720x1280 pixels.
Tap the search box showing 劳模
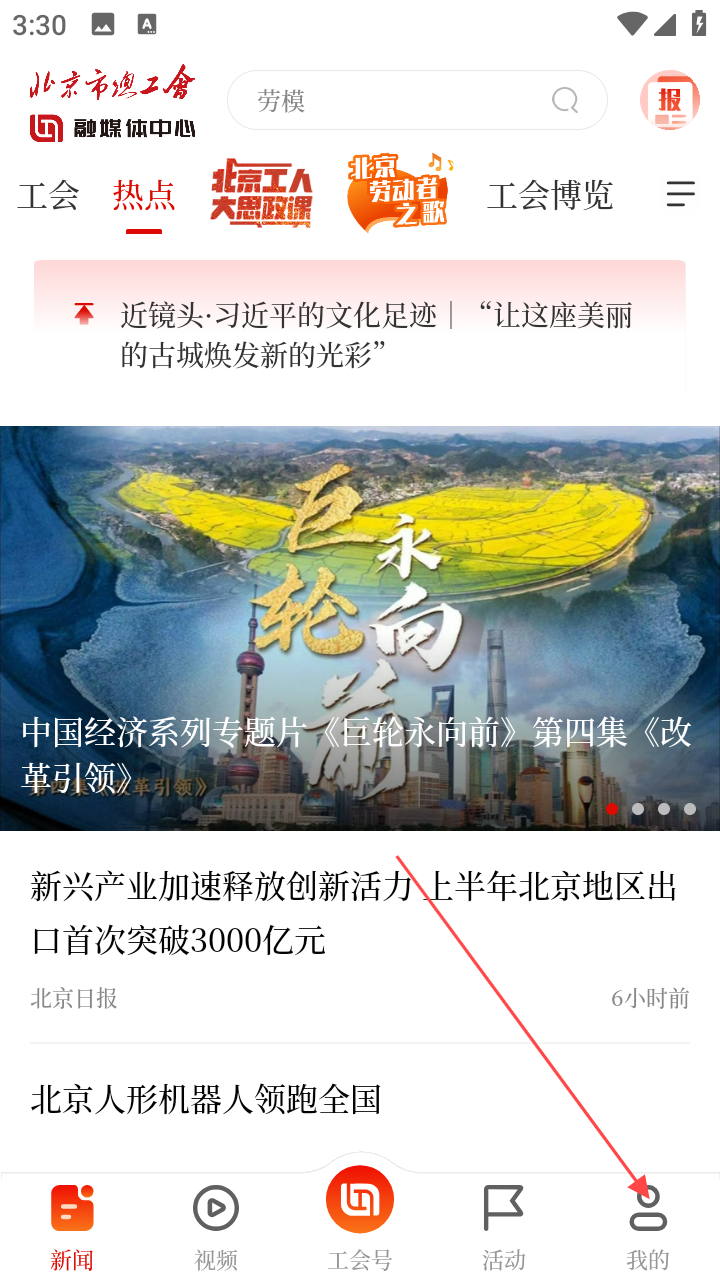[400, 100]
